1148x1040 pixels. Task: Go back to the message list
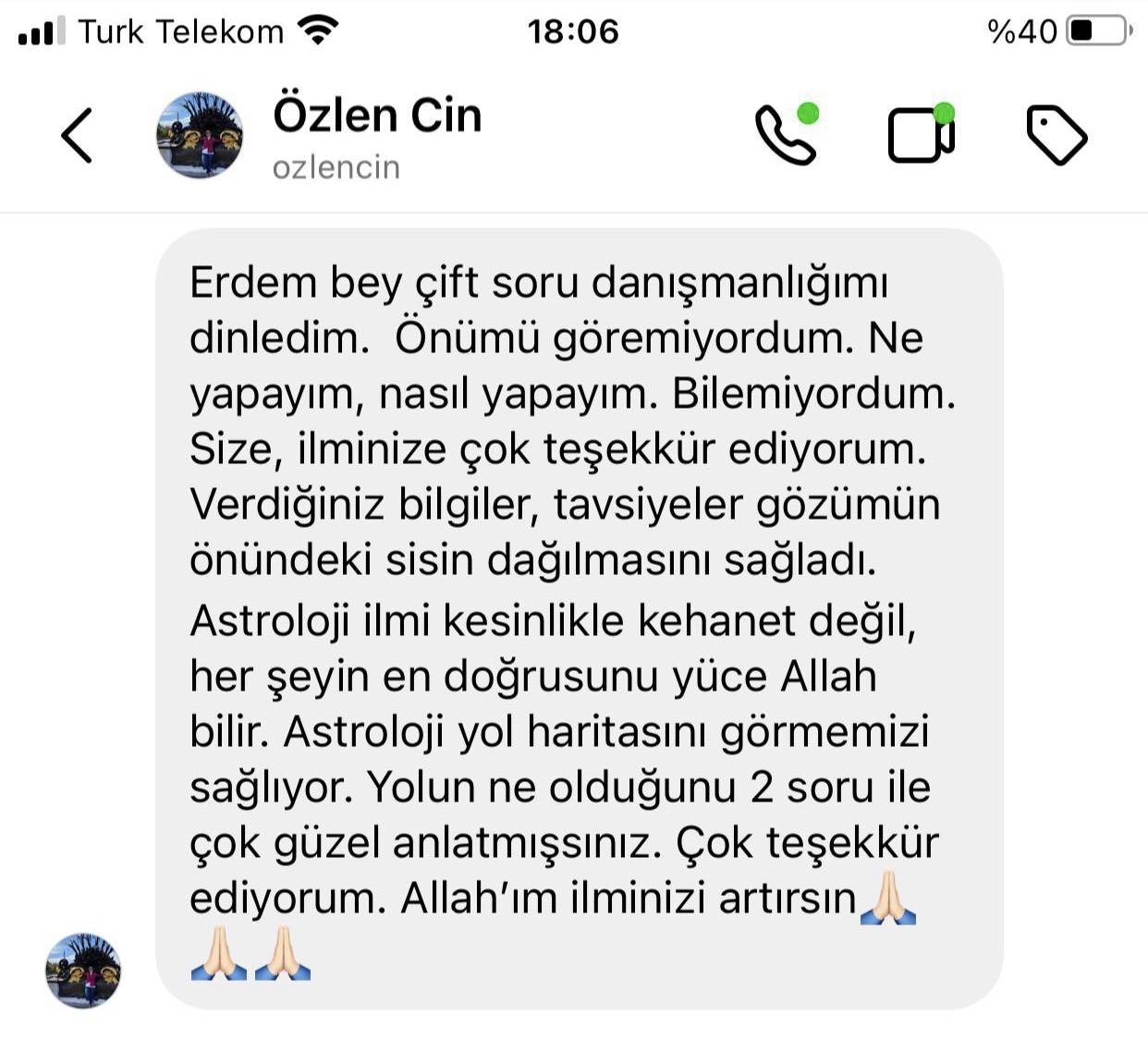(78, 136)
